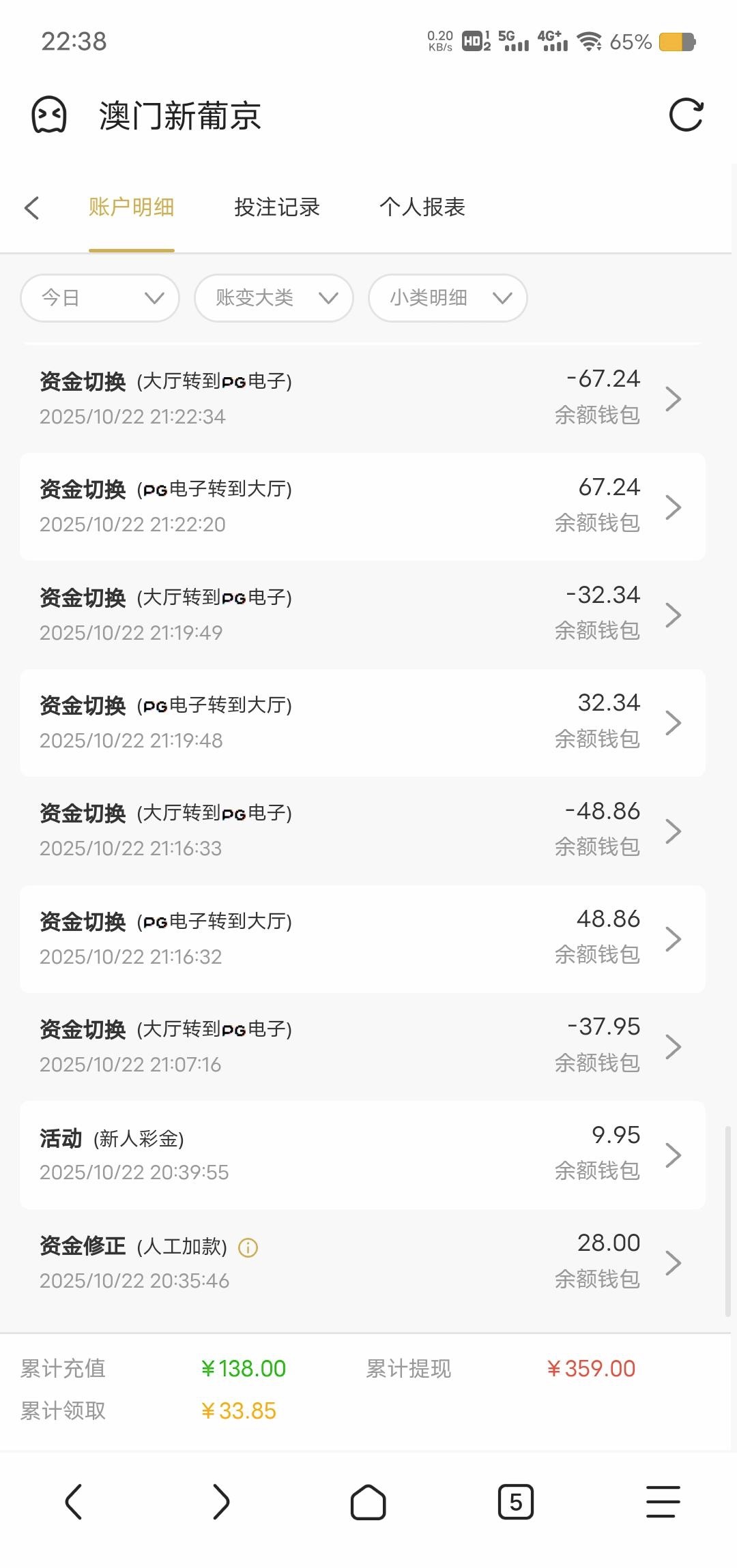Open the 48.86 transfer record at 21:16:32
The width and height of the screenshot is (737, 1568).
362,938
